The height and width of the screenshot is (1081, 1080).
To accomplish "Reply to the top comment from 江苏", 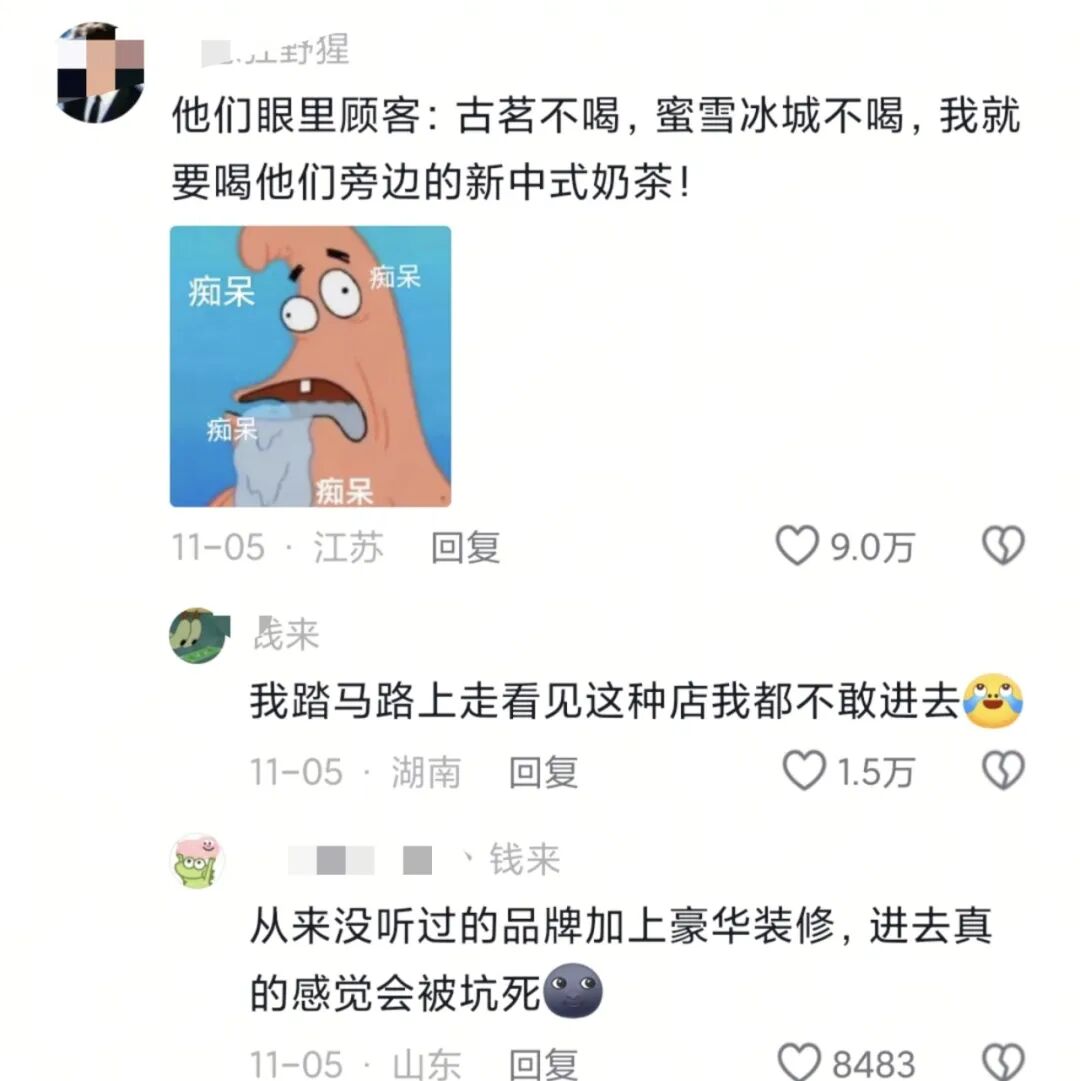I will click(x=465, y=547).
